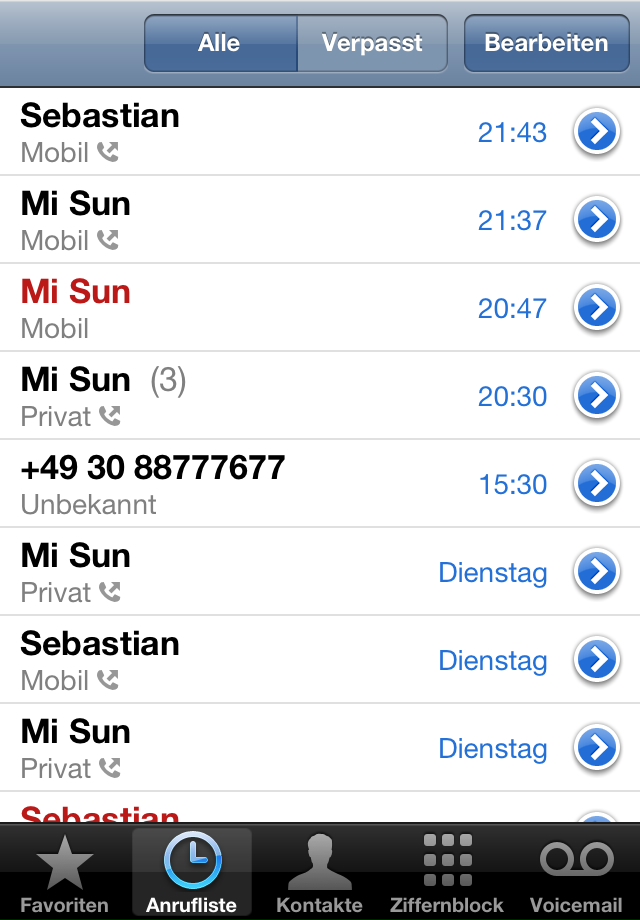640x920 pixels.
Task: Tap the Bearbeiten button
Action: (546, 44)
